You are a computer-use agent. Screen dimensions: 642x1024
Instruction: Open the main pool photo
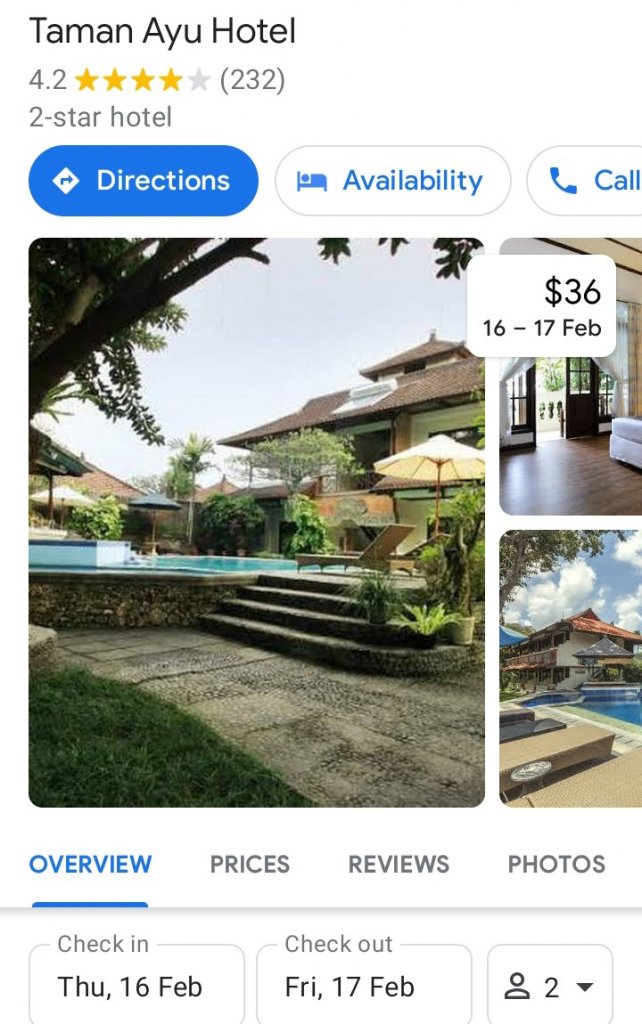[x=256, y=522]
